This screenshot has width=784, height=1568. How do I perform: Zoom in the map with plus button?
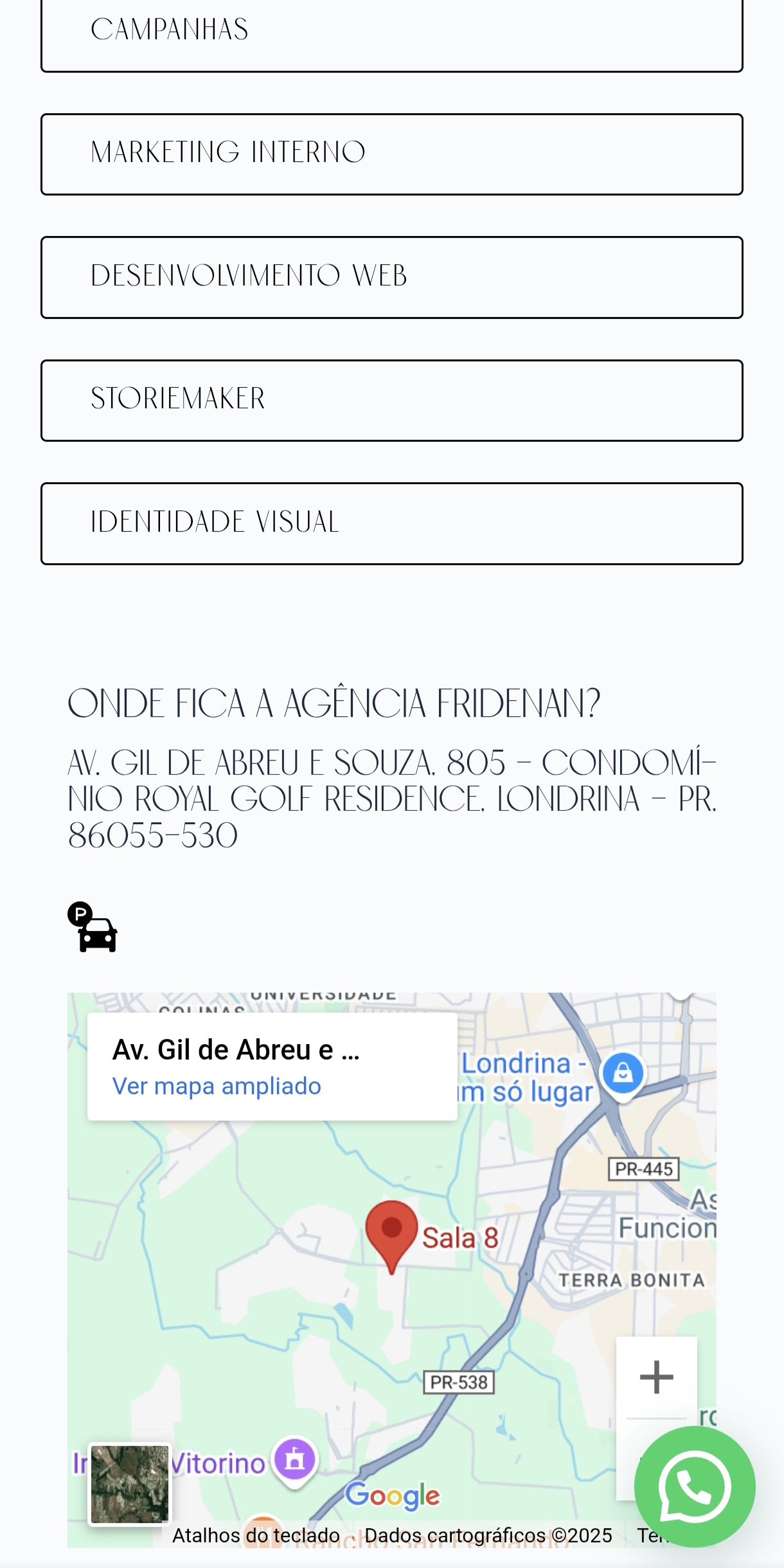656,1377
